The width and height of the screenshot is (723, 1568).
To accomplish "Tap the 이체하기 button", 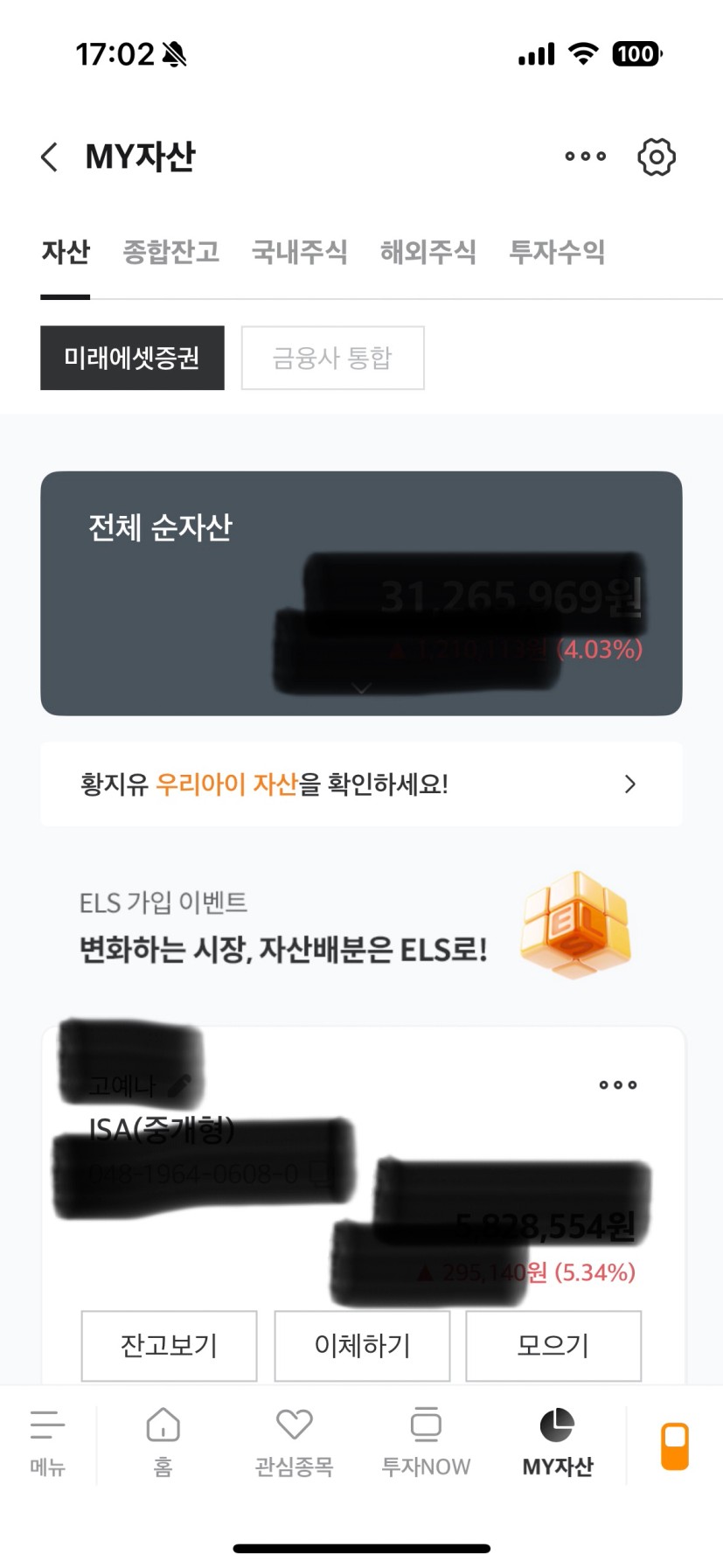I will click(x=362, y=1345).
